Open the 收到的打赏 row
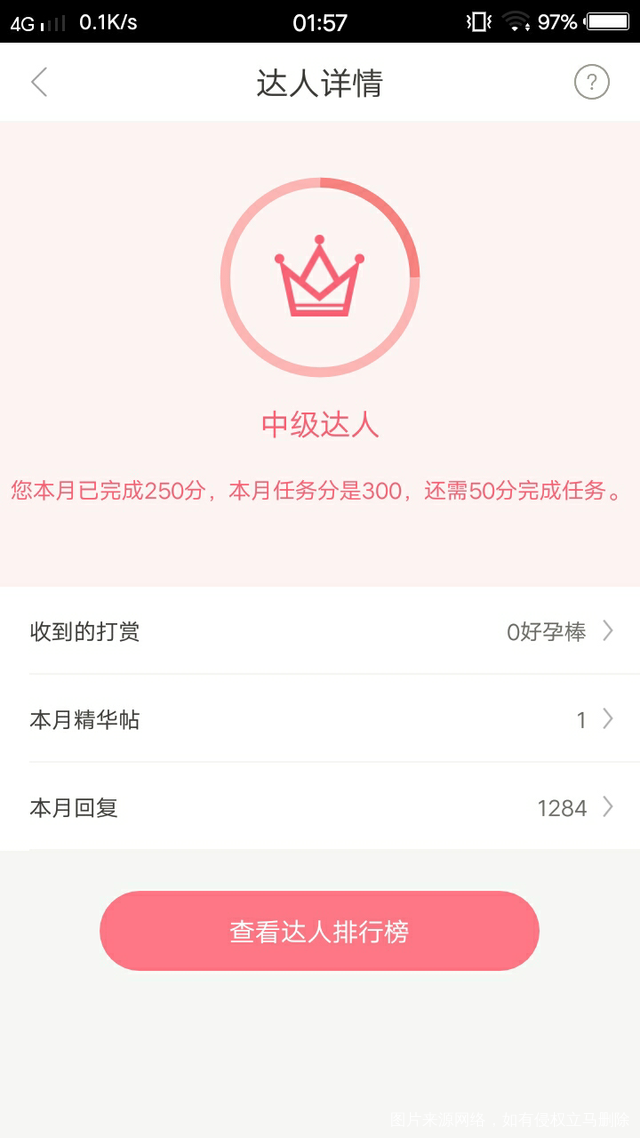The height and width of the screenshot is (1138, 640). coord(320,631)
